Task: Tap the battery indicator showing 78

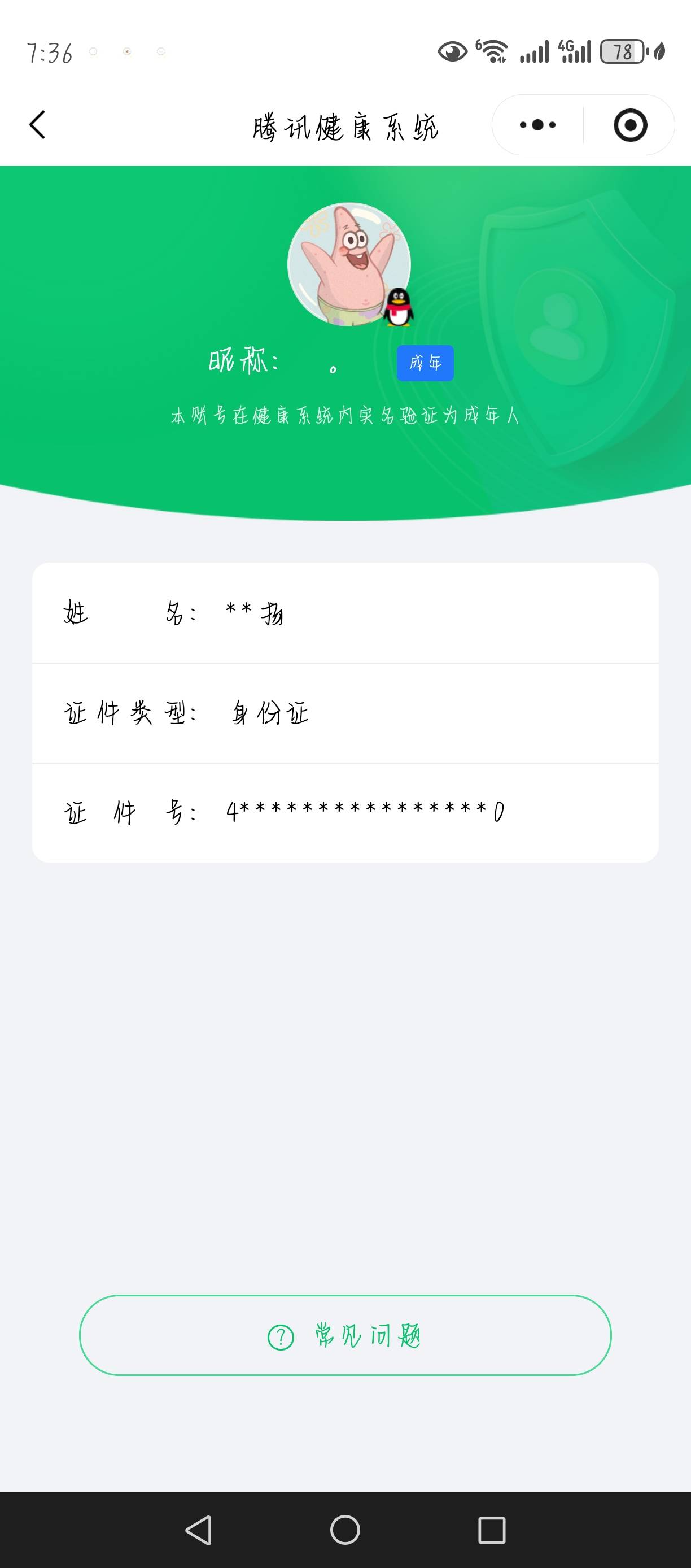Action: tap(620, 53)
